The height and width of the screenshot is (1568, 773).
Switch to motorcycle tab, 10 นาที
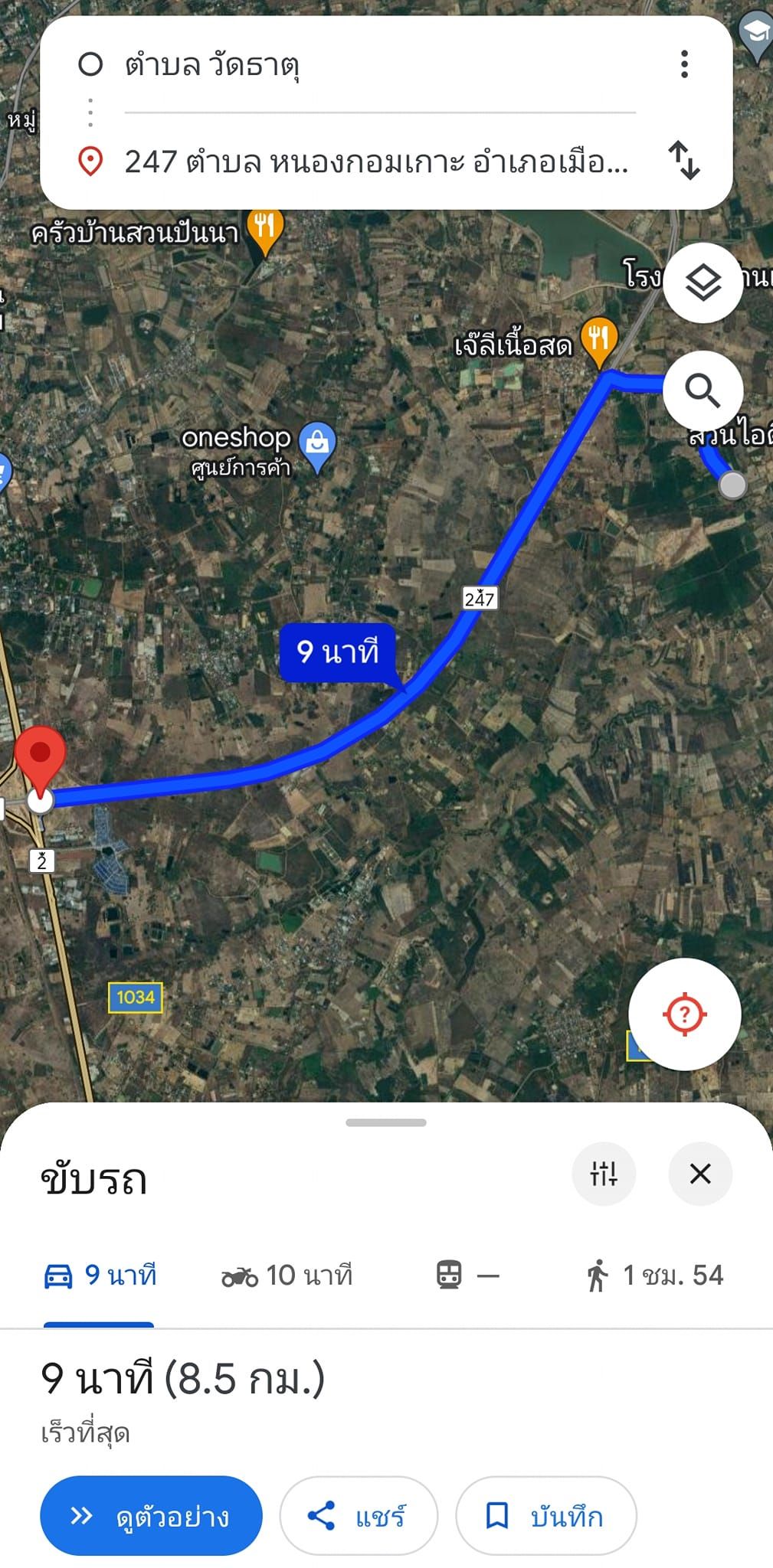click(x=287, y=1276)
